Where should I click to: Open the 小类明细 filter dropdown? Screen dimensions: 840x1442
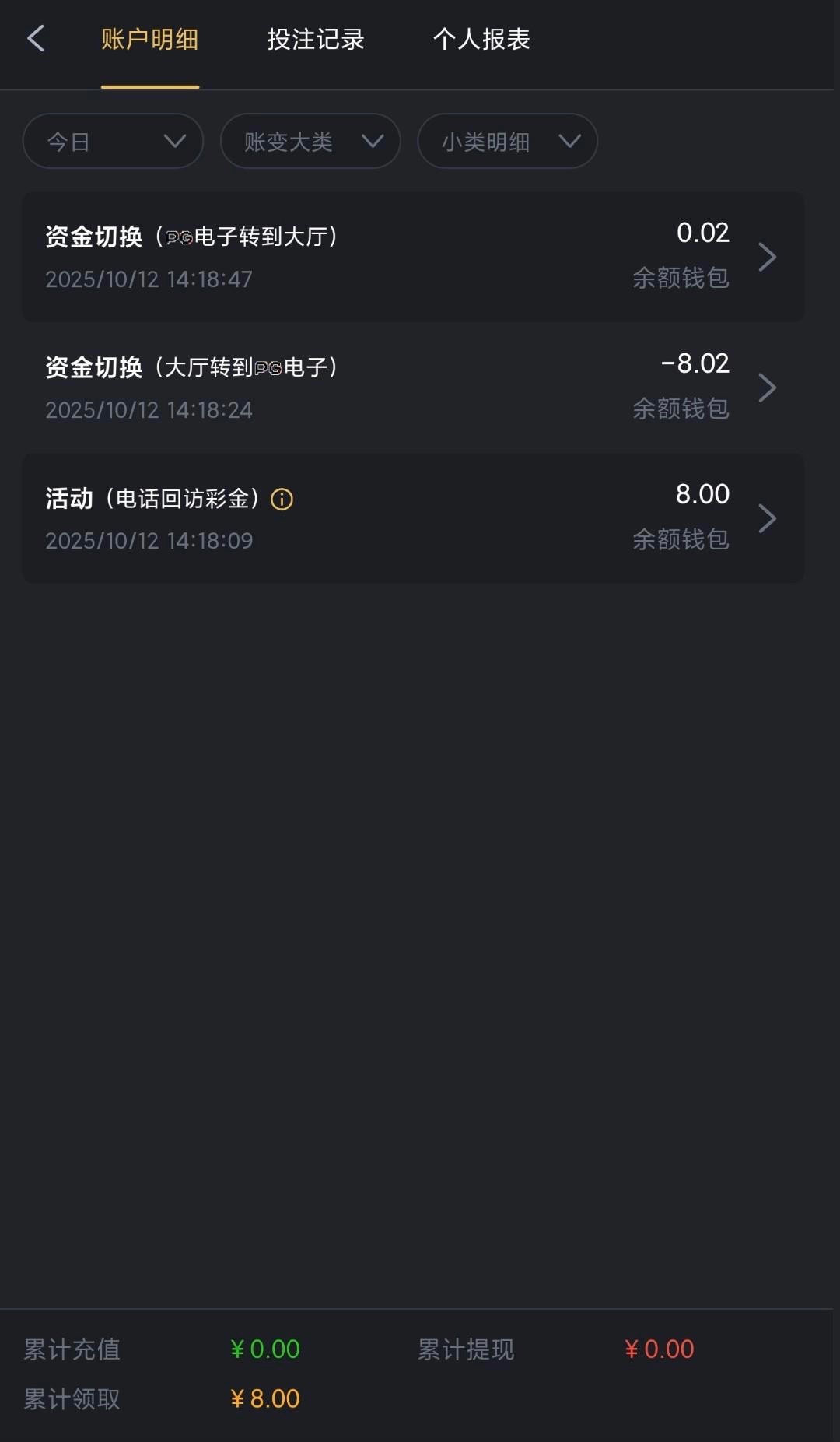(x=507, y=141)
